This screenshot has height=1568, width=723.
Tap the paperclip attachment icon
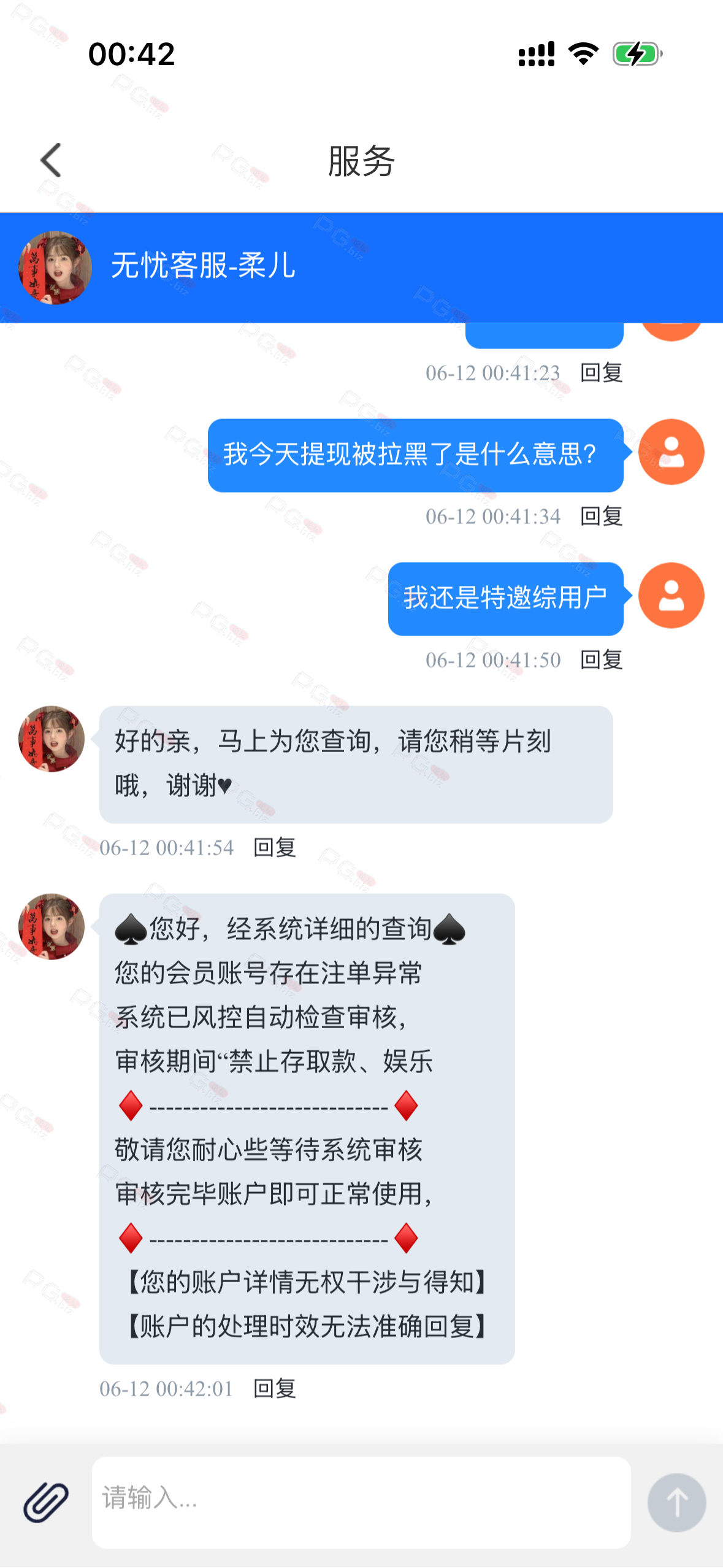46,1502
